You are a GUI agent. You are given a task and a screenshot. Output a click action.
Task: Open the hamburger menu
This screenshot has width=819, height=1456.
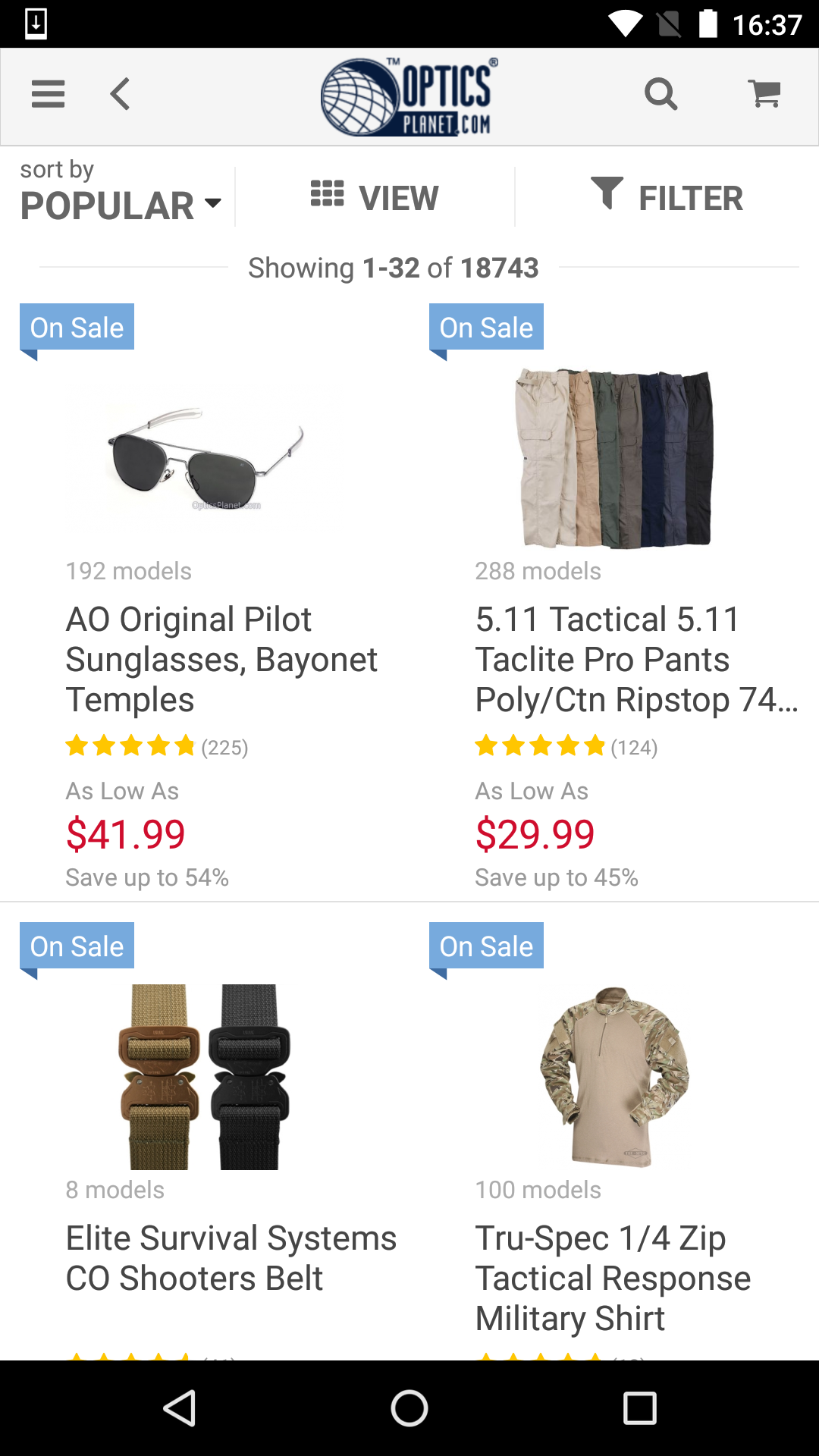pos(48,95)
